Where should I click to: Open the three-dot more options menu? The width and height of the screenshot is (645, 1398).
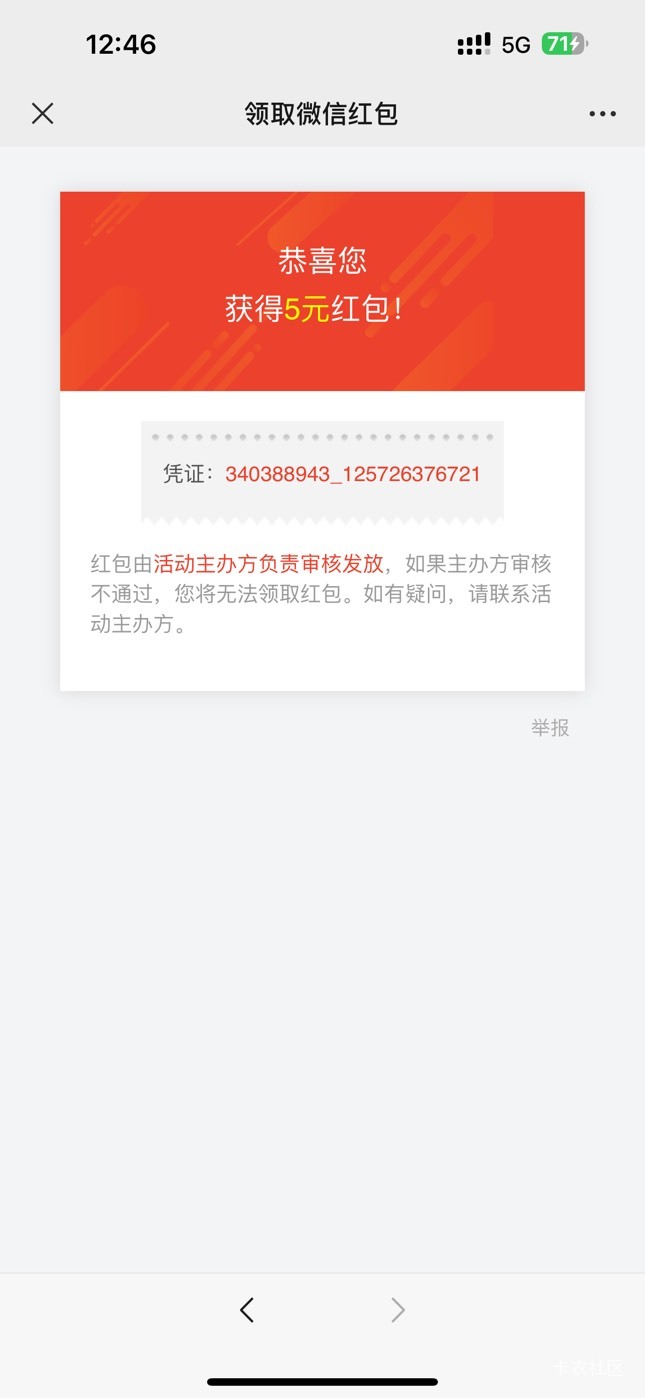[x=602, y=114]
